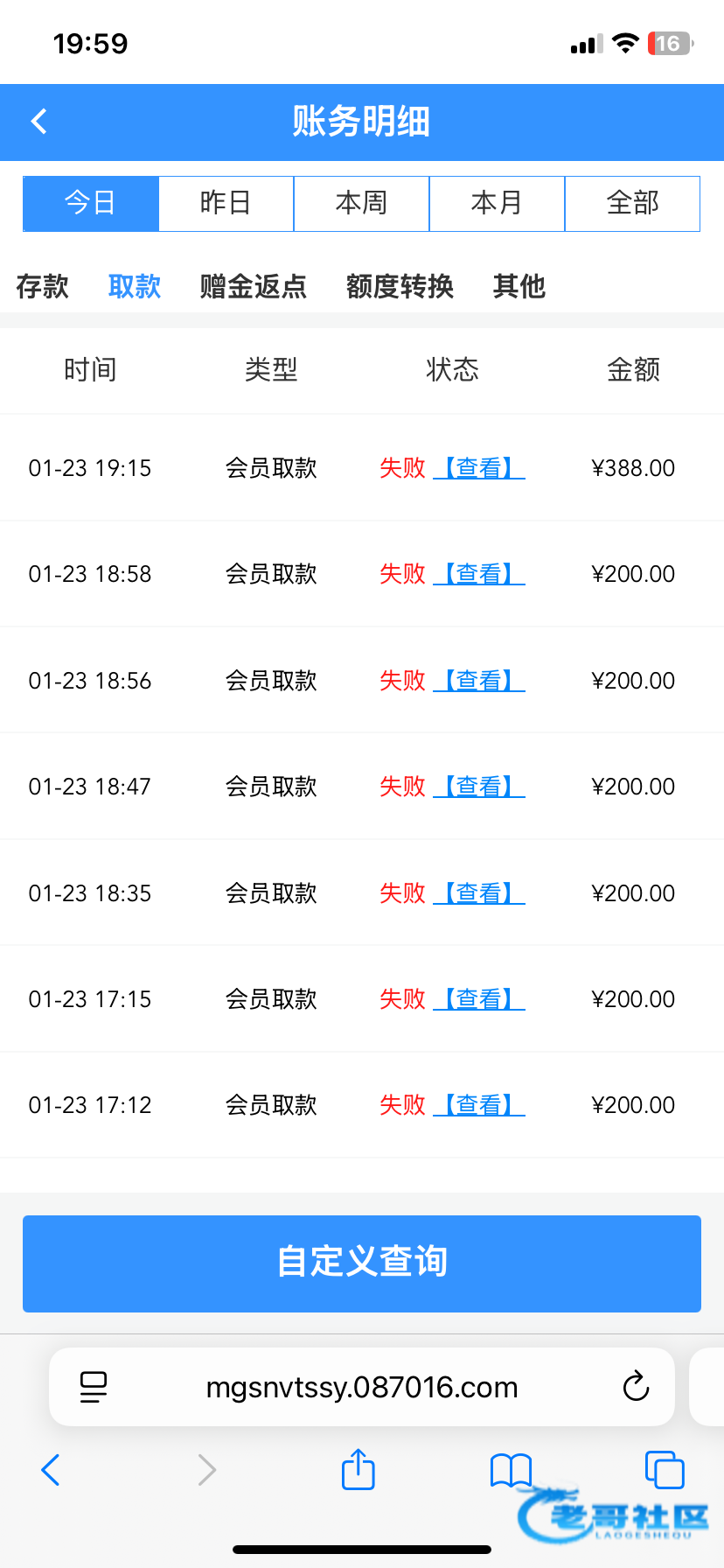Reload the page in Safari
This screenshot has height=1568, width=724.
(636, 1387)
